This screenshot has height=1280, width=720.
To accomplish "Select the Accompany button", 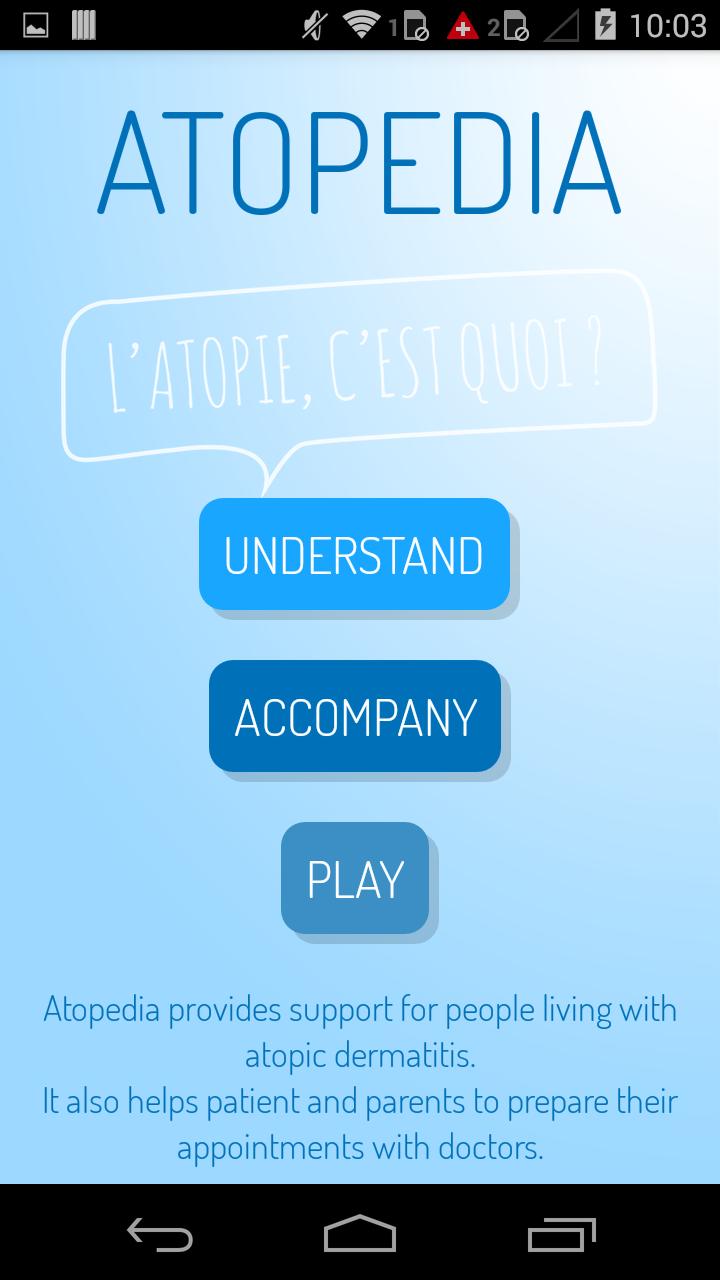I will 354,716.
